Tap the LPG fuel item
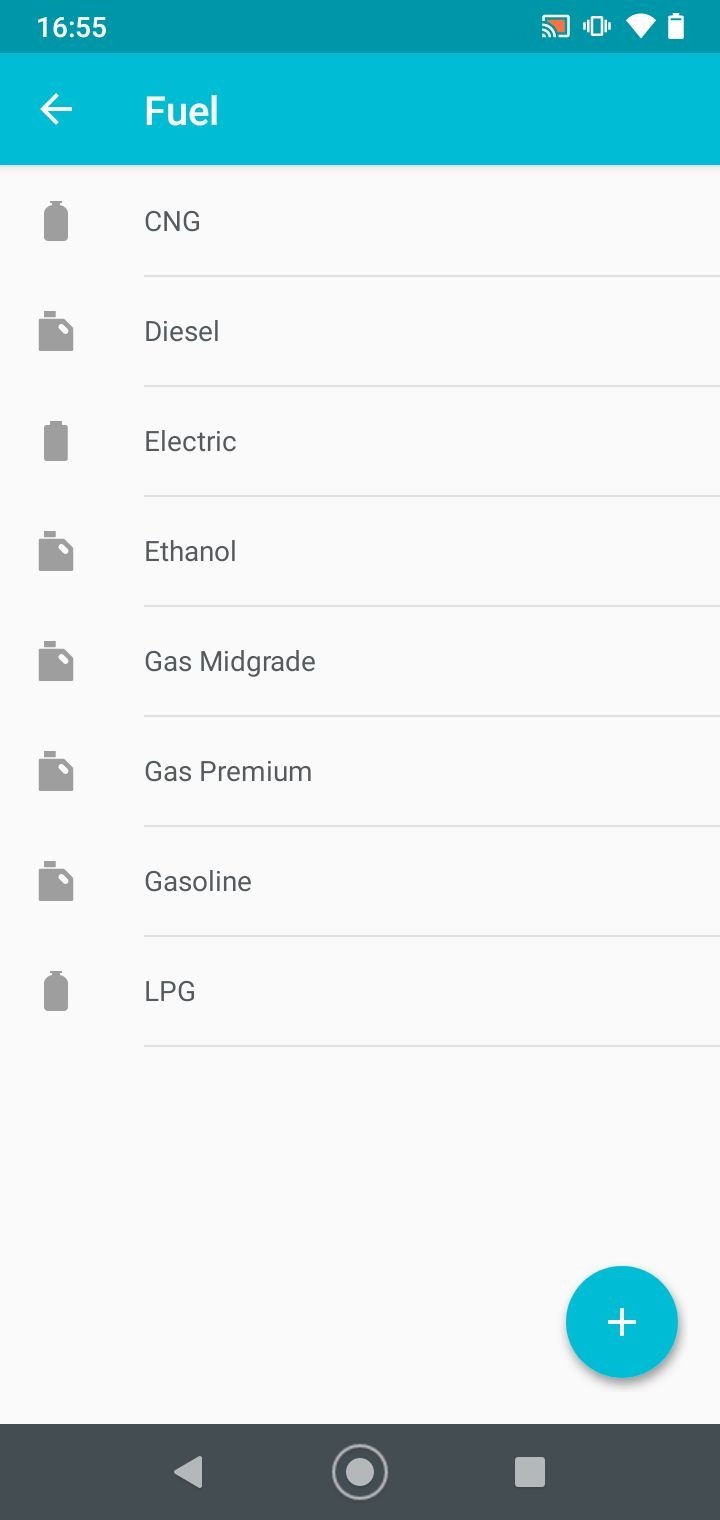The image size is (720, 1520). pos(360,991)
